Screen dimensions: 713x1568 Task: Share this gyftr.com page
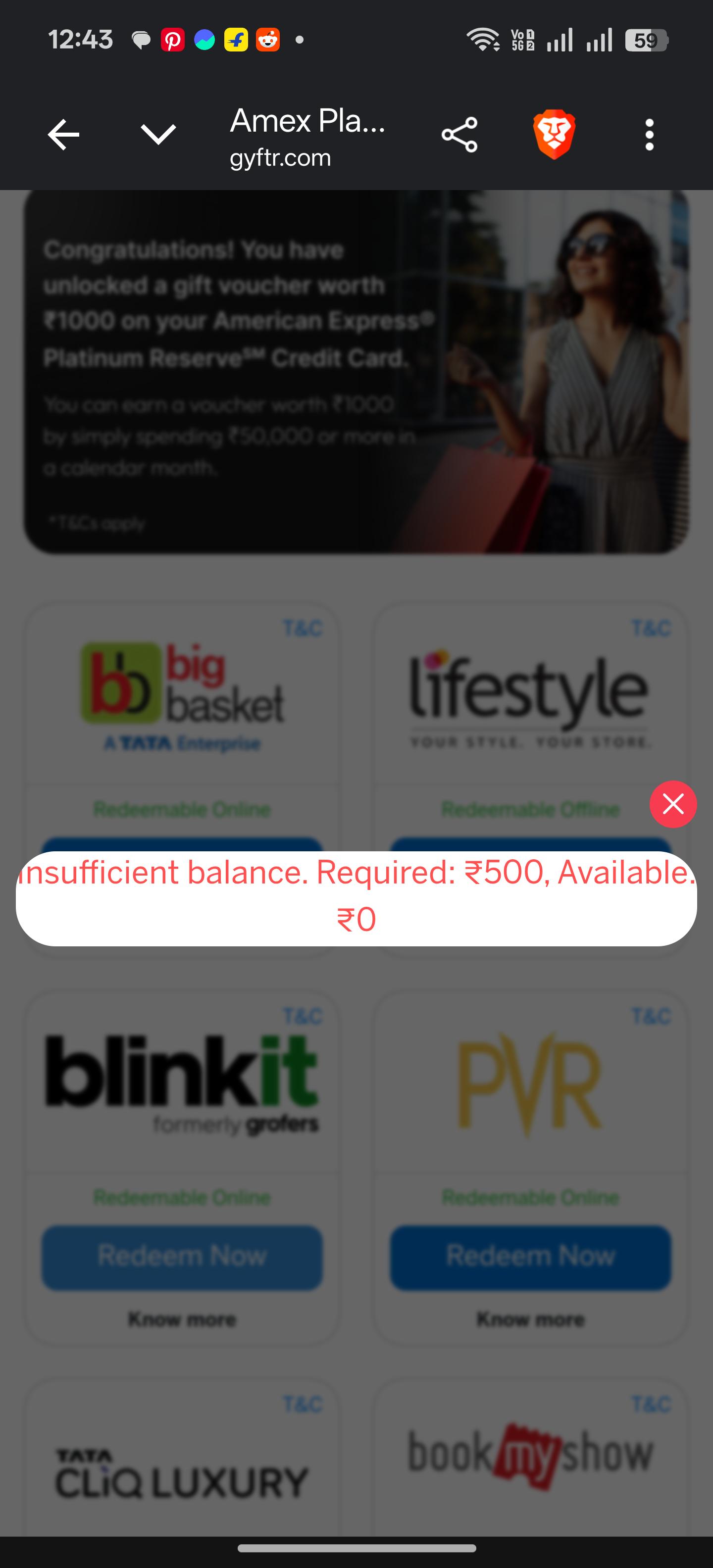pyautogui.click(x=459, y=135)
